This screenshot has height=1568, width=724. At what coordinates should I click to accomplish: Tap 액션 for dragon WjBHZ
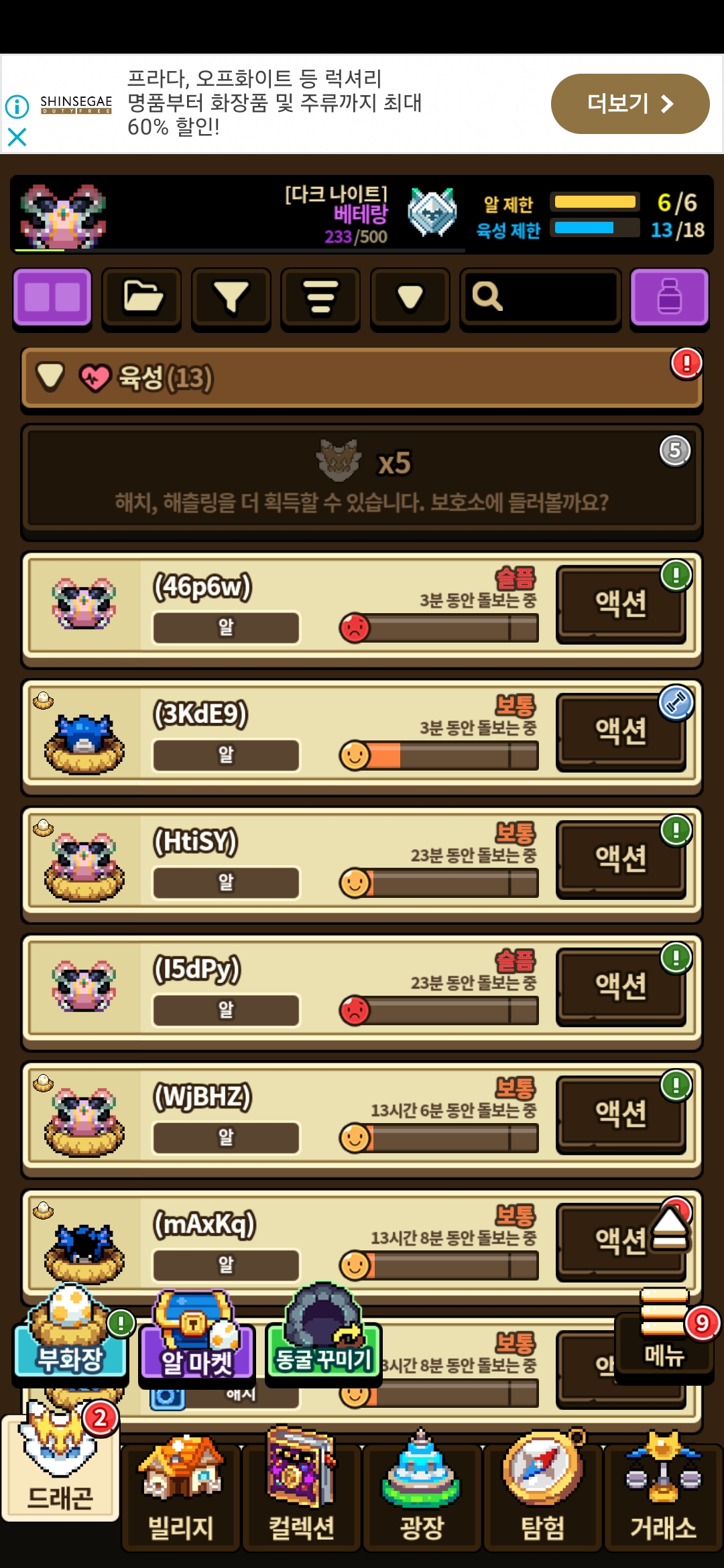pyautogui.click(x=621, y=1113)
